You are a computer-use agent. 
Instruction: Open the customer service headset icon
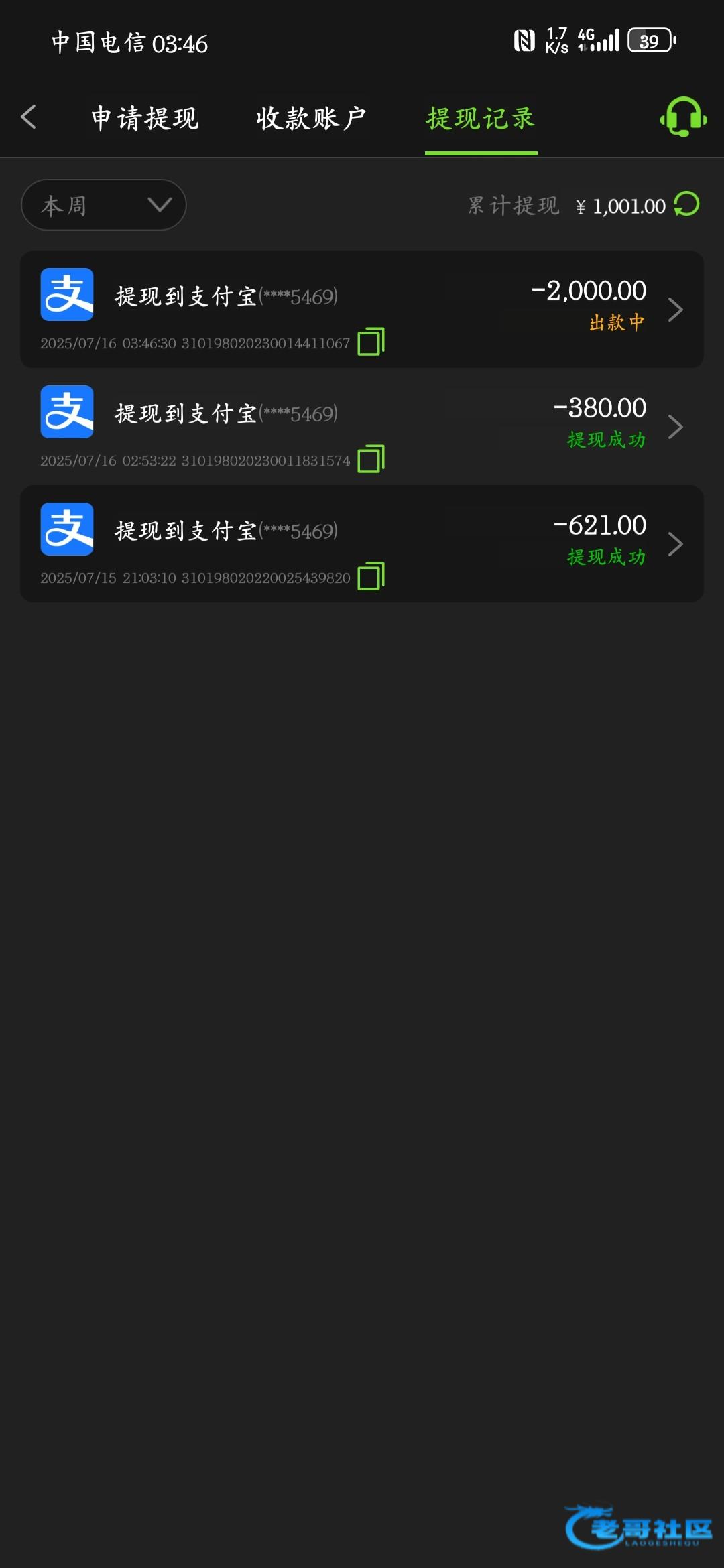click(683, 117)
